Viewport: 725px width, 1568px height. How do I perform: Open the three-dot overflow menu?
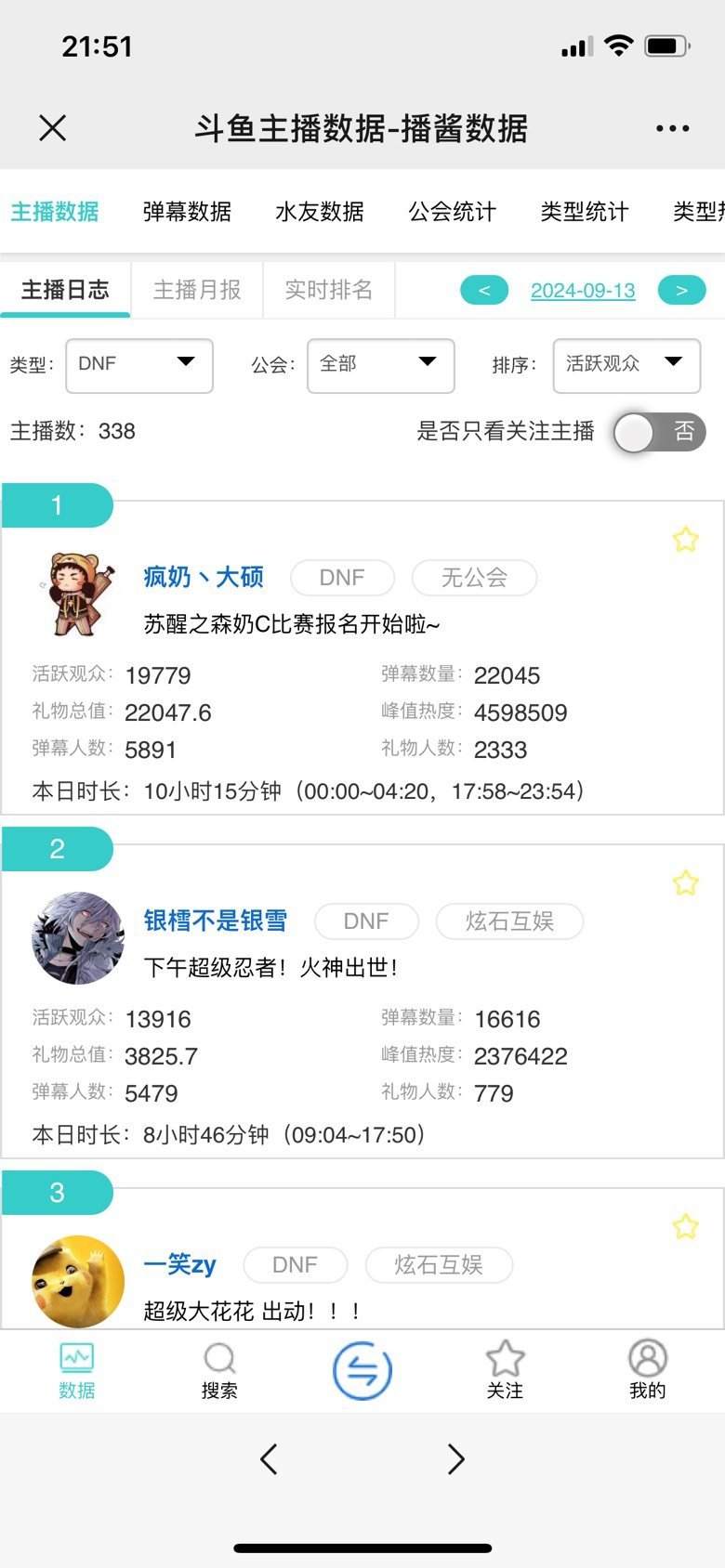coord(672,128)
